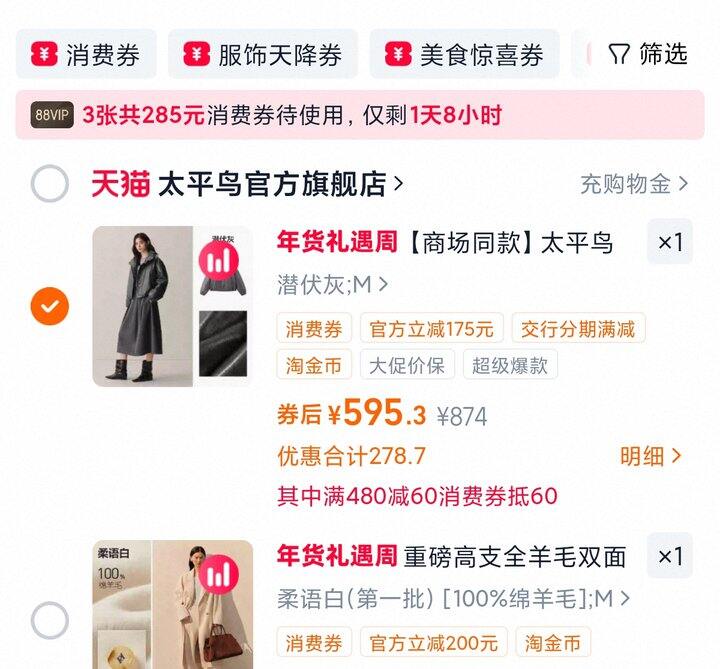
Task: Open the 88VIP 285元消费券 banner
Action: 360,115
